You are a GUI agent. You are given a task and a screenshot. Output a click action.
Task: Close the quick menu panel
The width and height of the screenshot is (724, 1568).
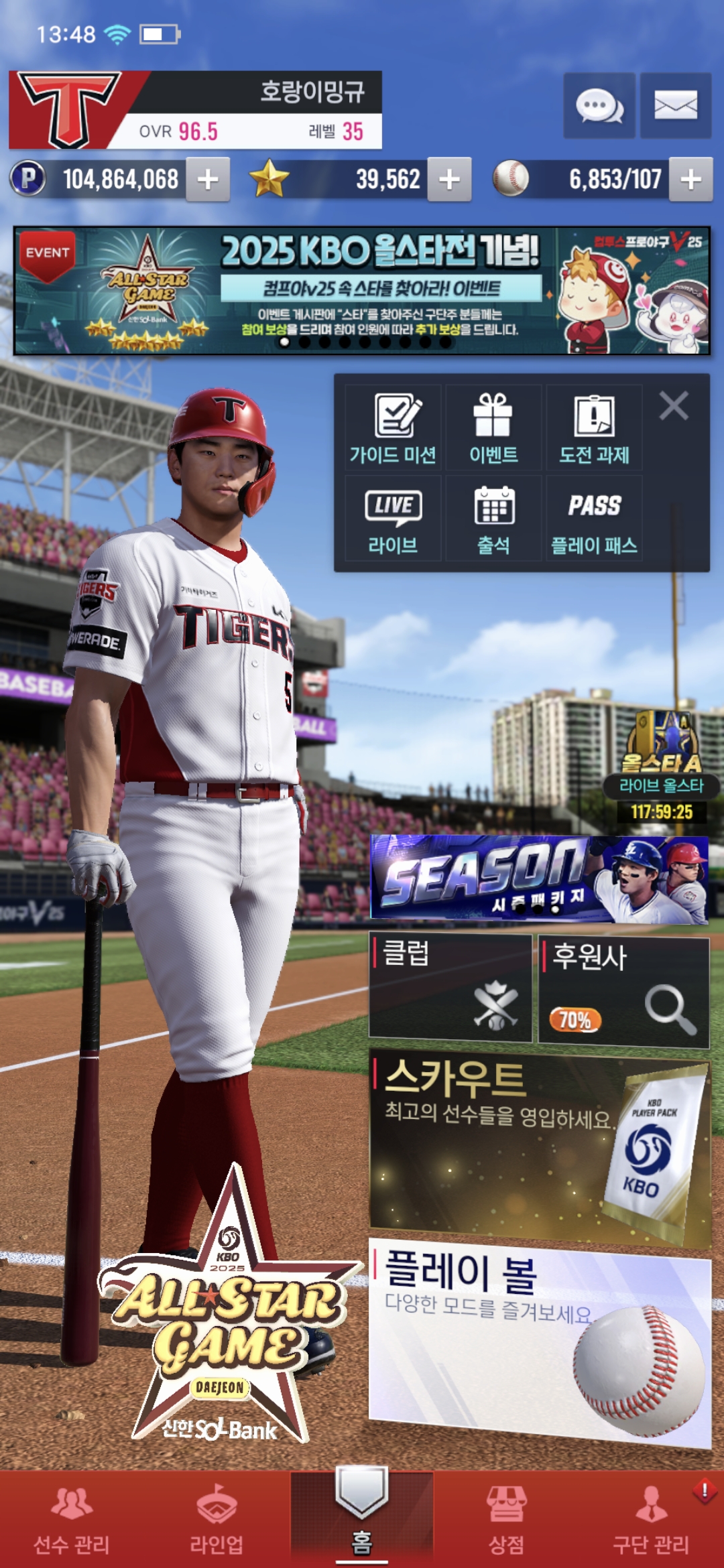pyautogui.click(x=674, y=406)
